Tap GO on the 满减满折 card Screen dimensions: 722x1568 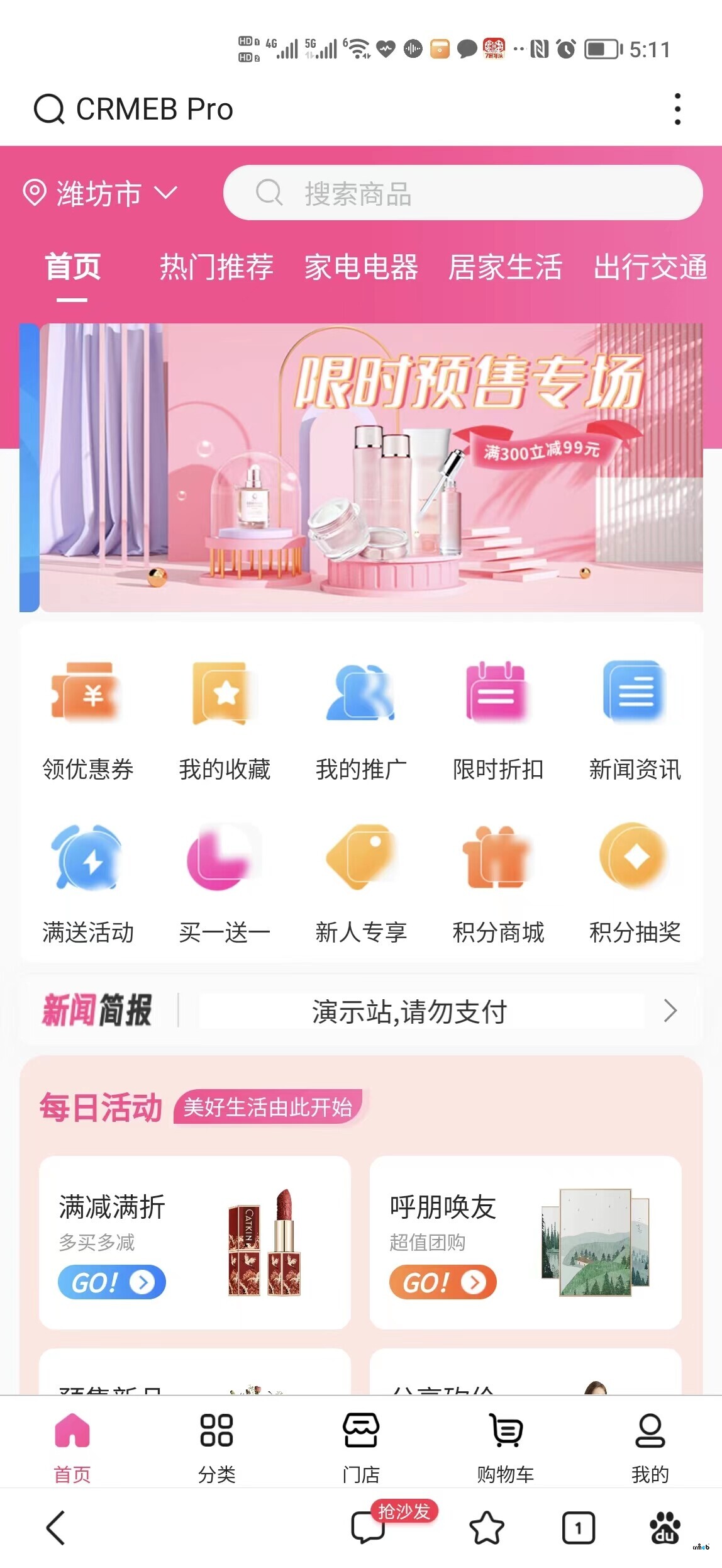click(111, 1282)
